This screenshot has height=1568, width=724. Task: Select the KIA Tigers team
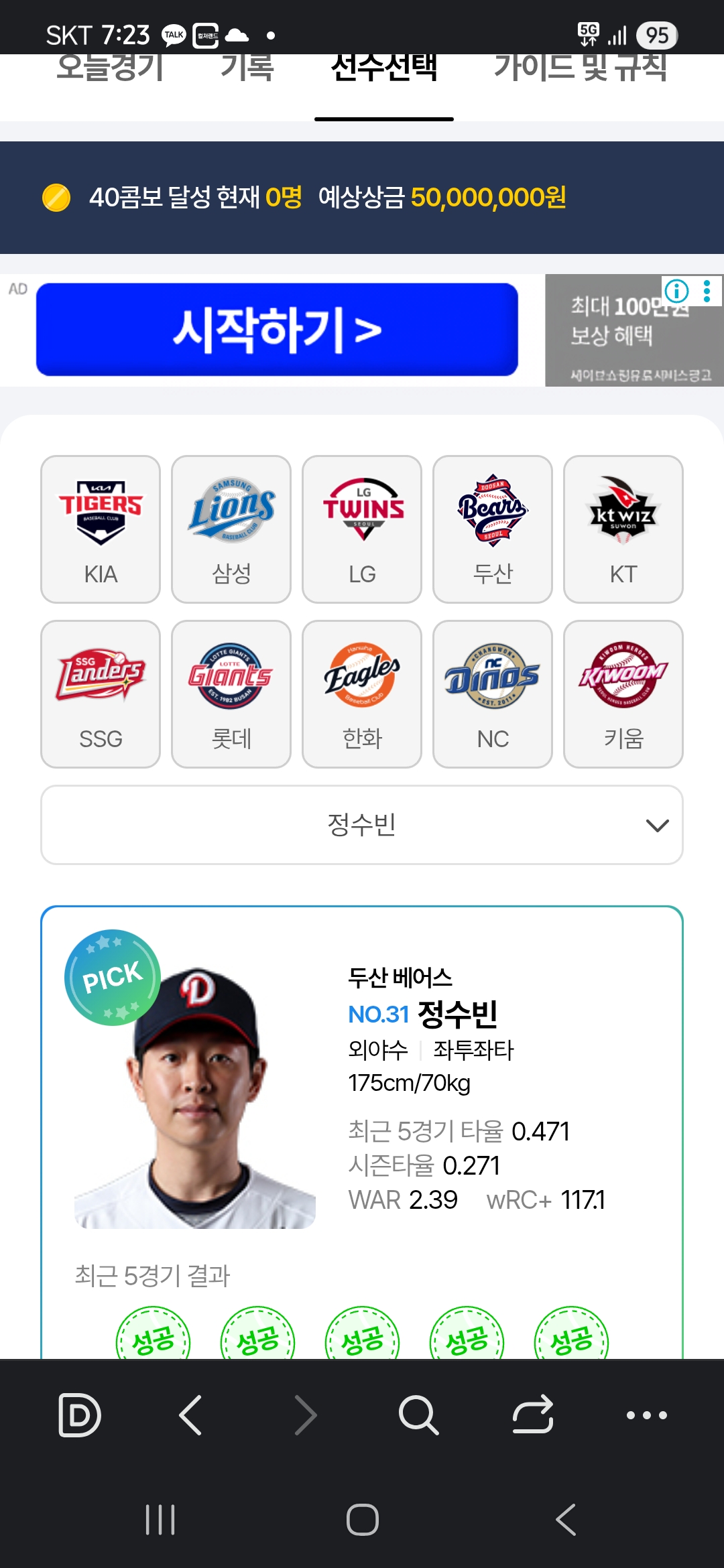tap(101, 529)
